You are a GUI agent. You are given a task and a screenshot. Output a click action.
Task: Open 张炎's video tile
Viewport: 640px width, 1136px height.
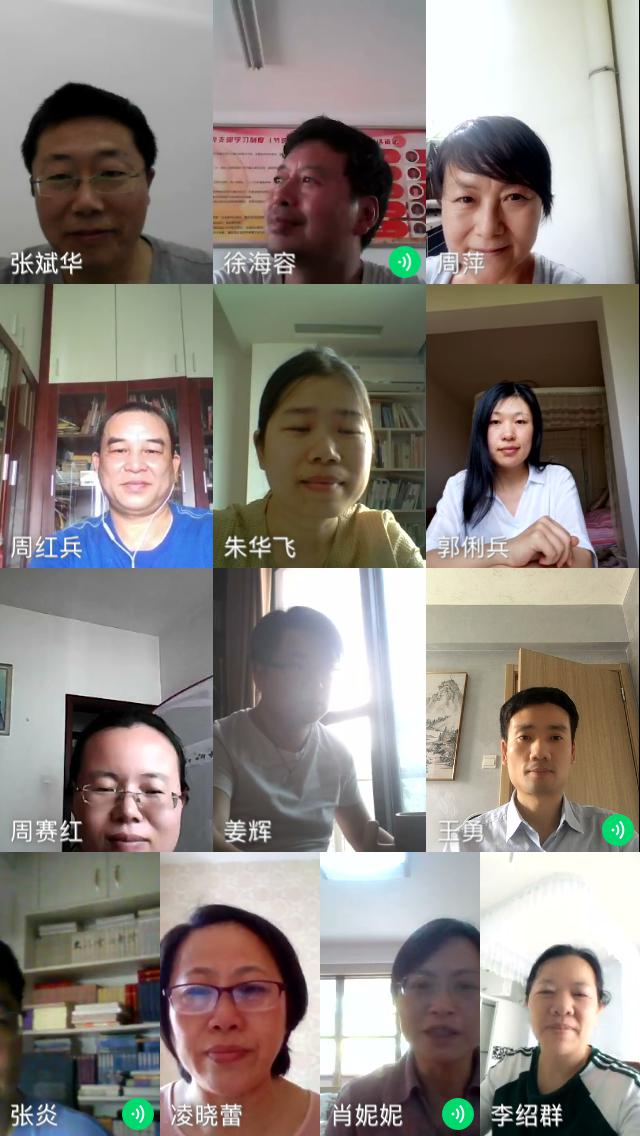tap(80, 994)
